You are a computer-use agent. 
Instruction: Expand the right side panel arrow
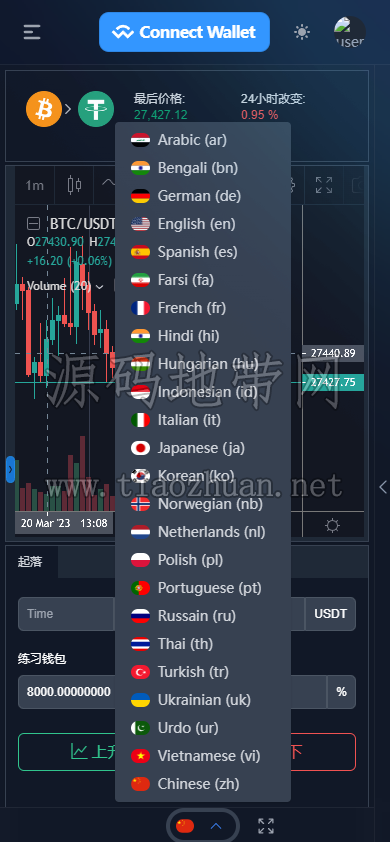tap(383, 487)
